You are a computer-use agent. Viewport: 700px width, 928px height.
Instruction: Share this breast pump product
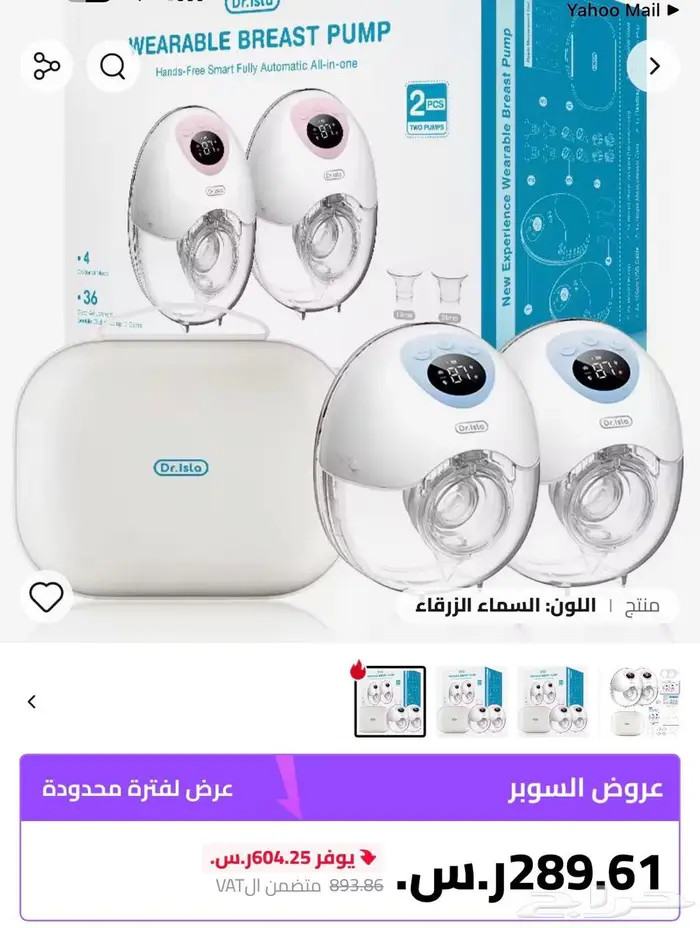(x=47, y=67)
